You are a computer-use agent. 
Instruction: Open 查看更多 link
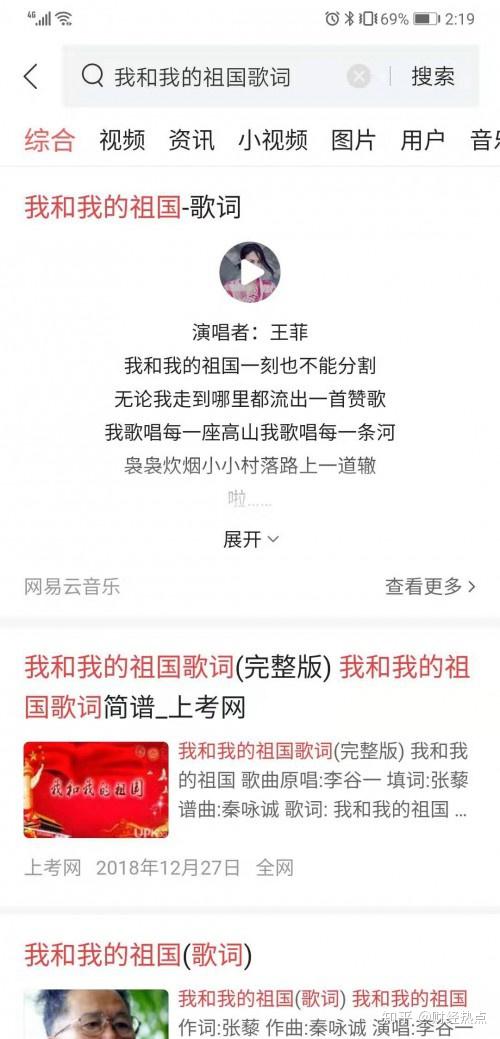click(430, 586)
